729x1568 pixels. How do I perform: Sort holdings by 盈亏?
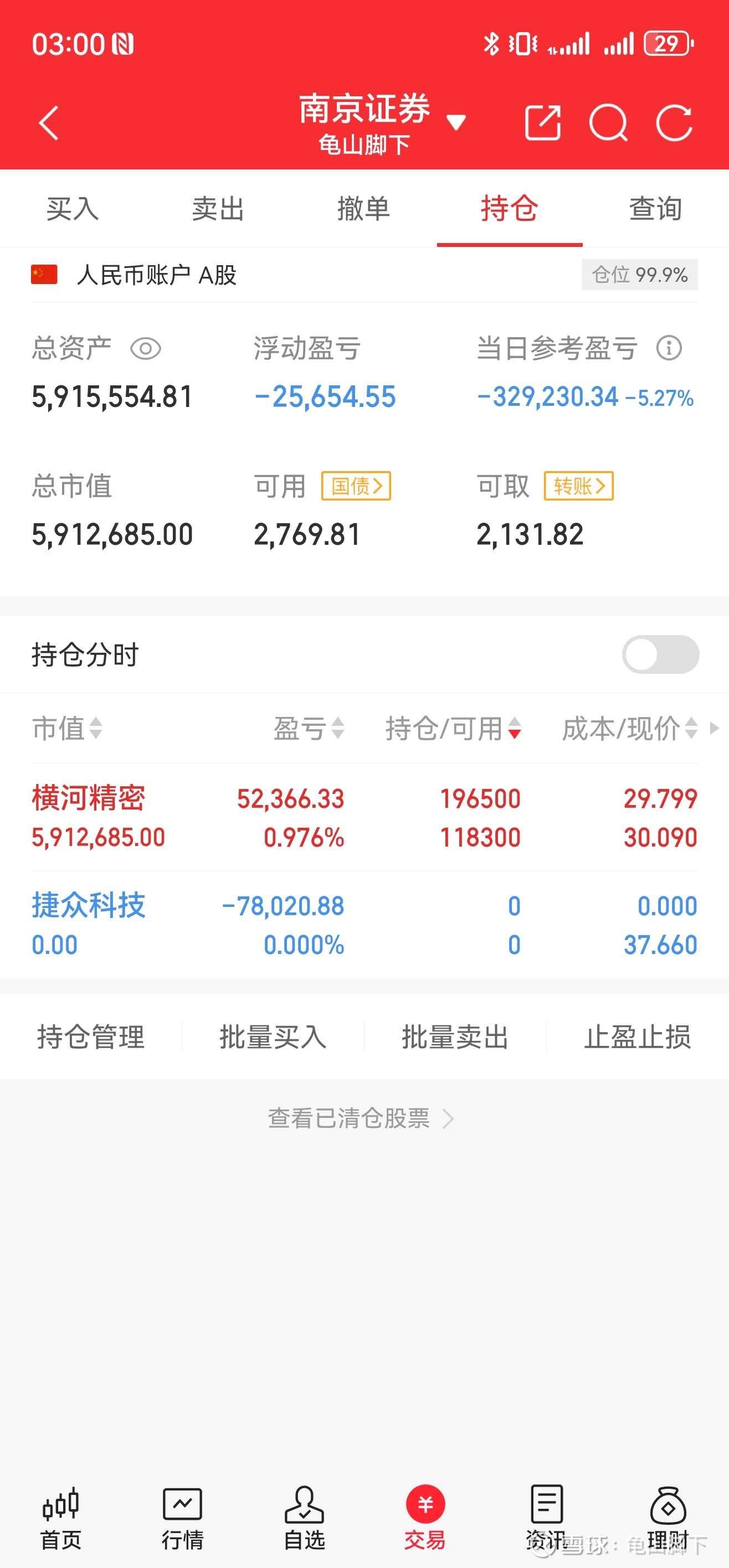(309, 728)
